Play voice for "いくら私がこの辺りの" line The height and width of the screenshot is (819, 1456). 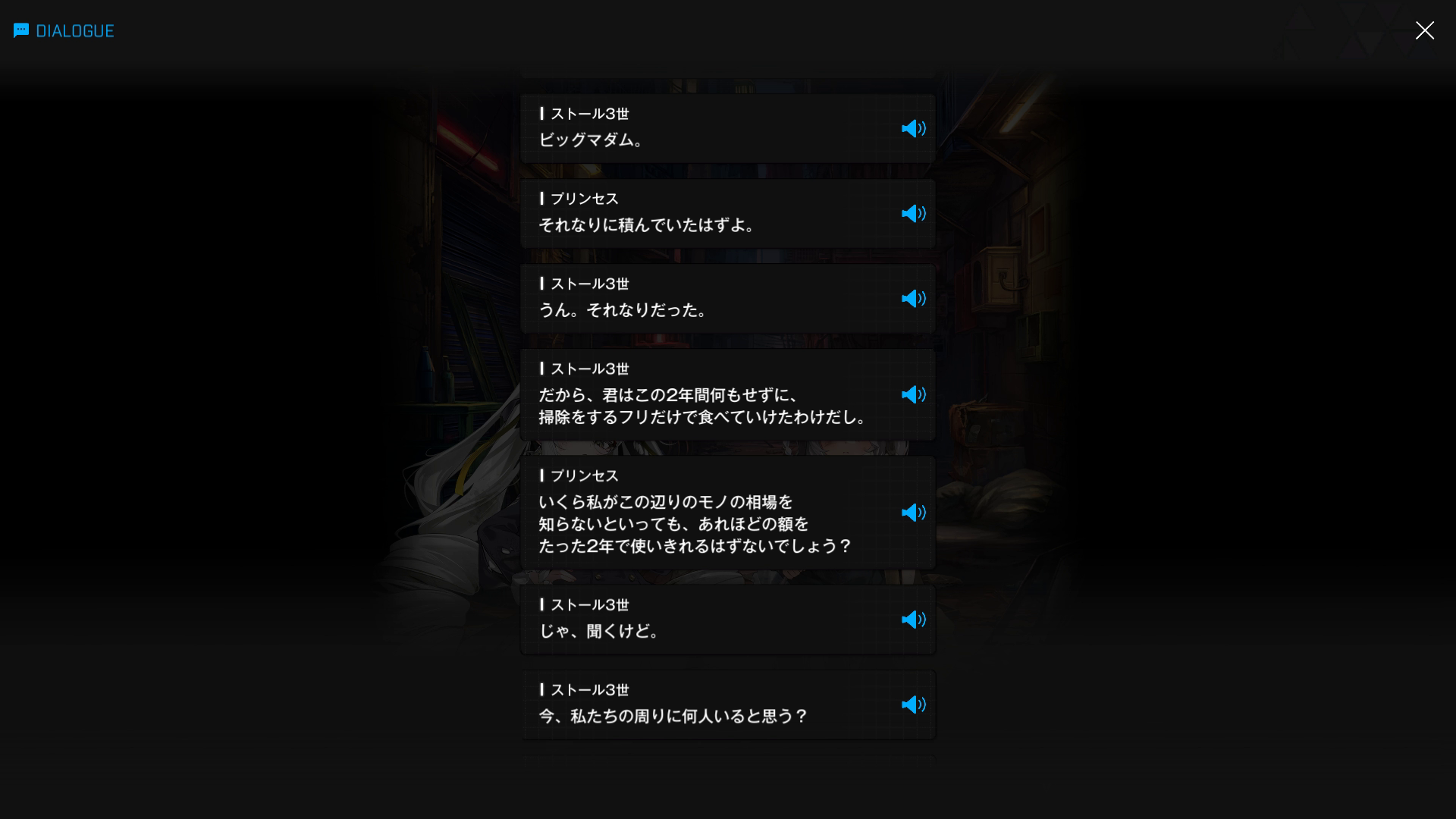click(913, 513)
